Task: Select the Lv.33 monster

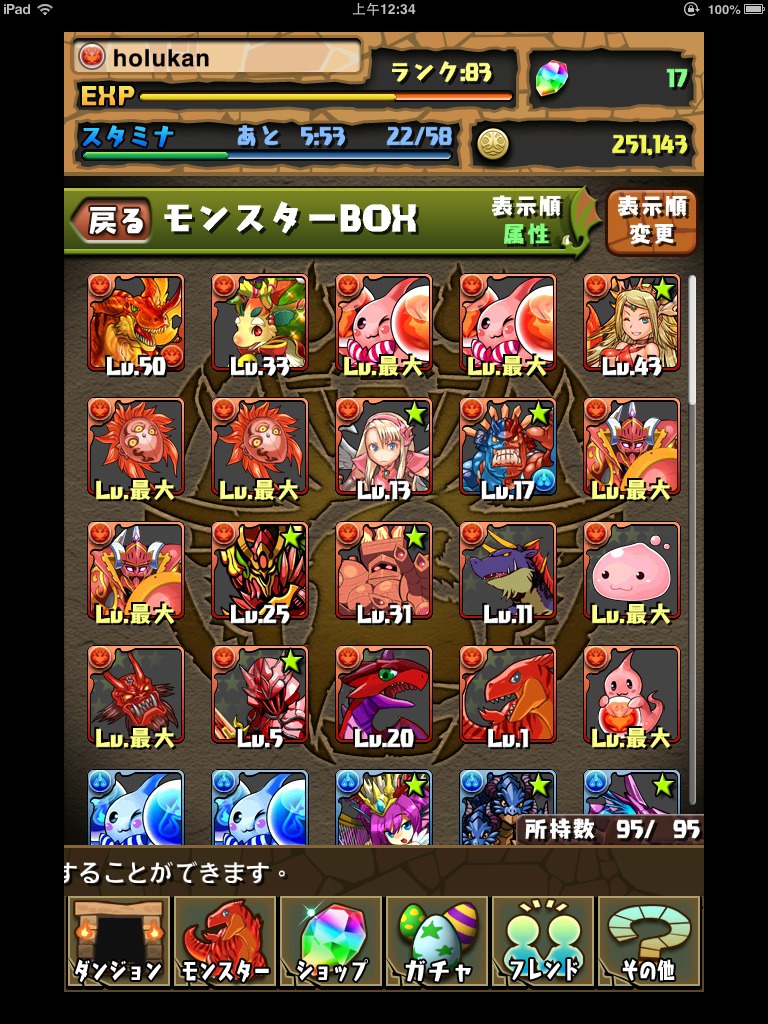Action: pos(260,322)
